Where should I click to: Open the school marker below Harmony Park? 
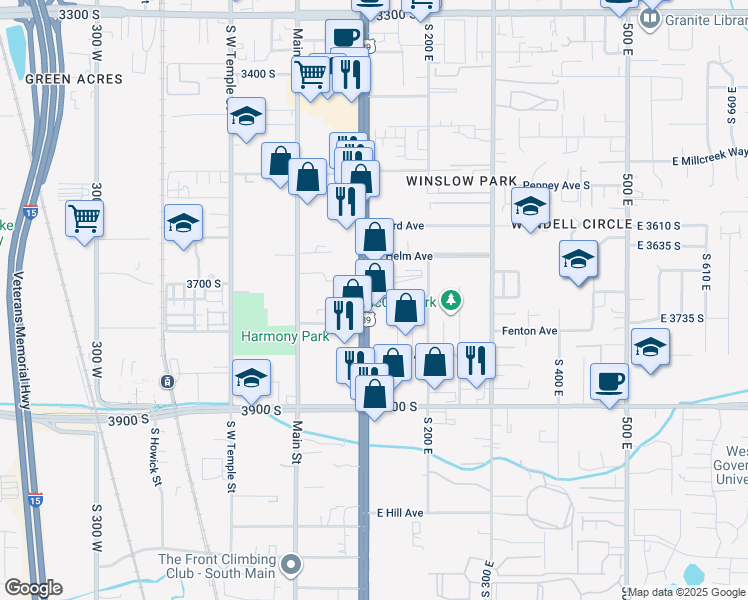pos(250,378)
